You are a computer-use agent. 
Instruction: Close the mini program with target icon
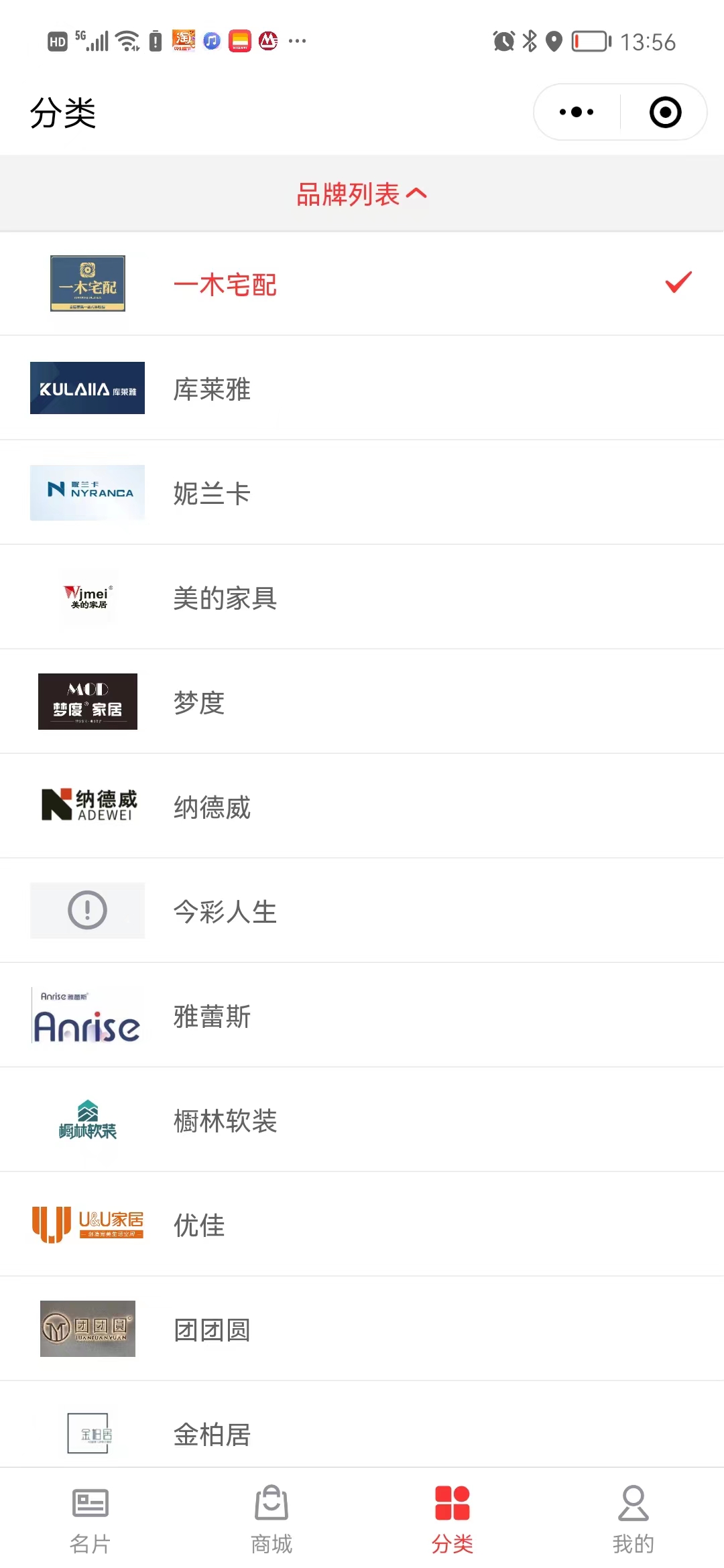(665, 112)
